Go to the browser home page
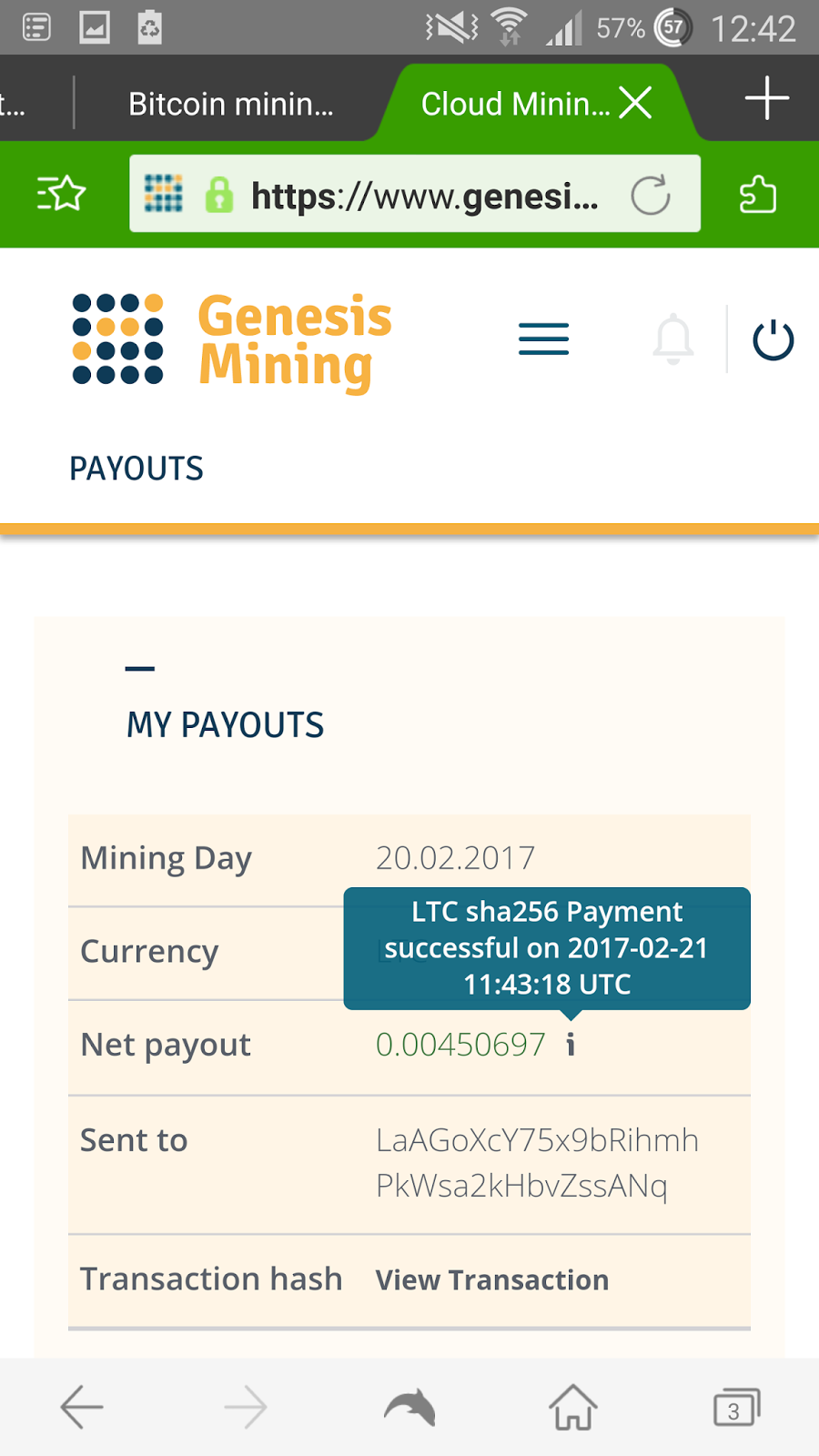 click(x=572, y=1408)
